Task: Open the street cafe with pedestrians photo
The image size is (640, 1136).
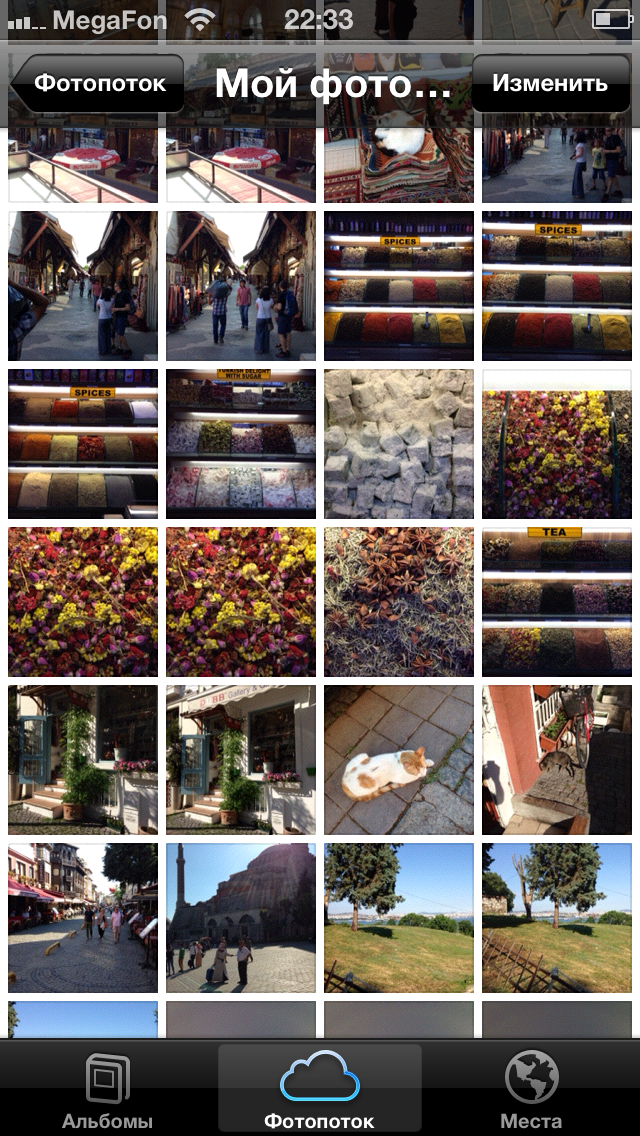Action: [x=83, y=918]
